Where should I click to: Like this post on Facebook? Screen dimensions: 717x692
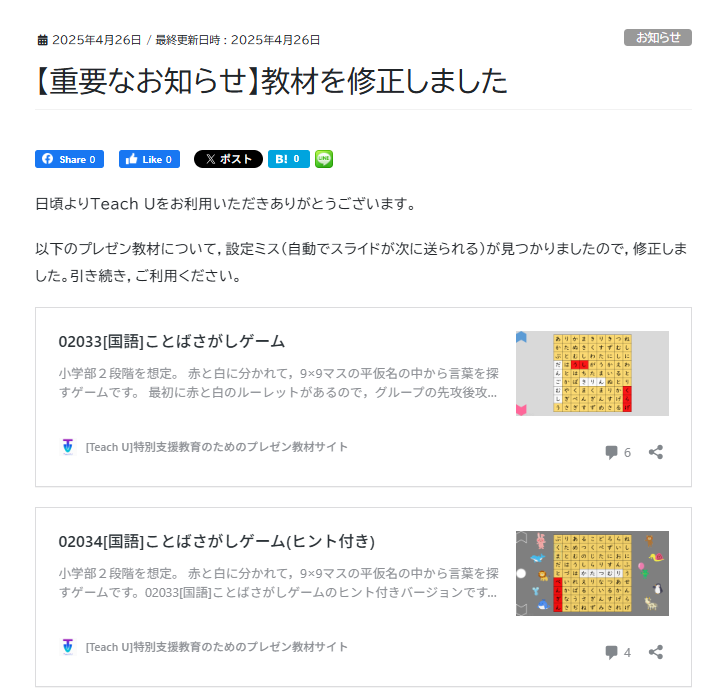tap(149, 159)
